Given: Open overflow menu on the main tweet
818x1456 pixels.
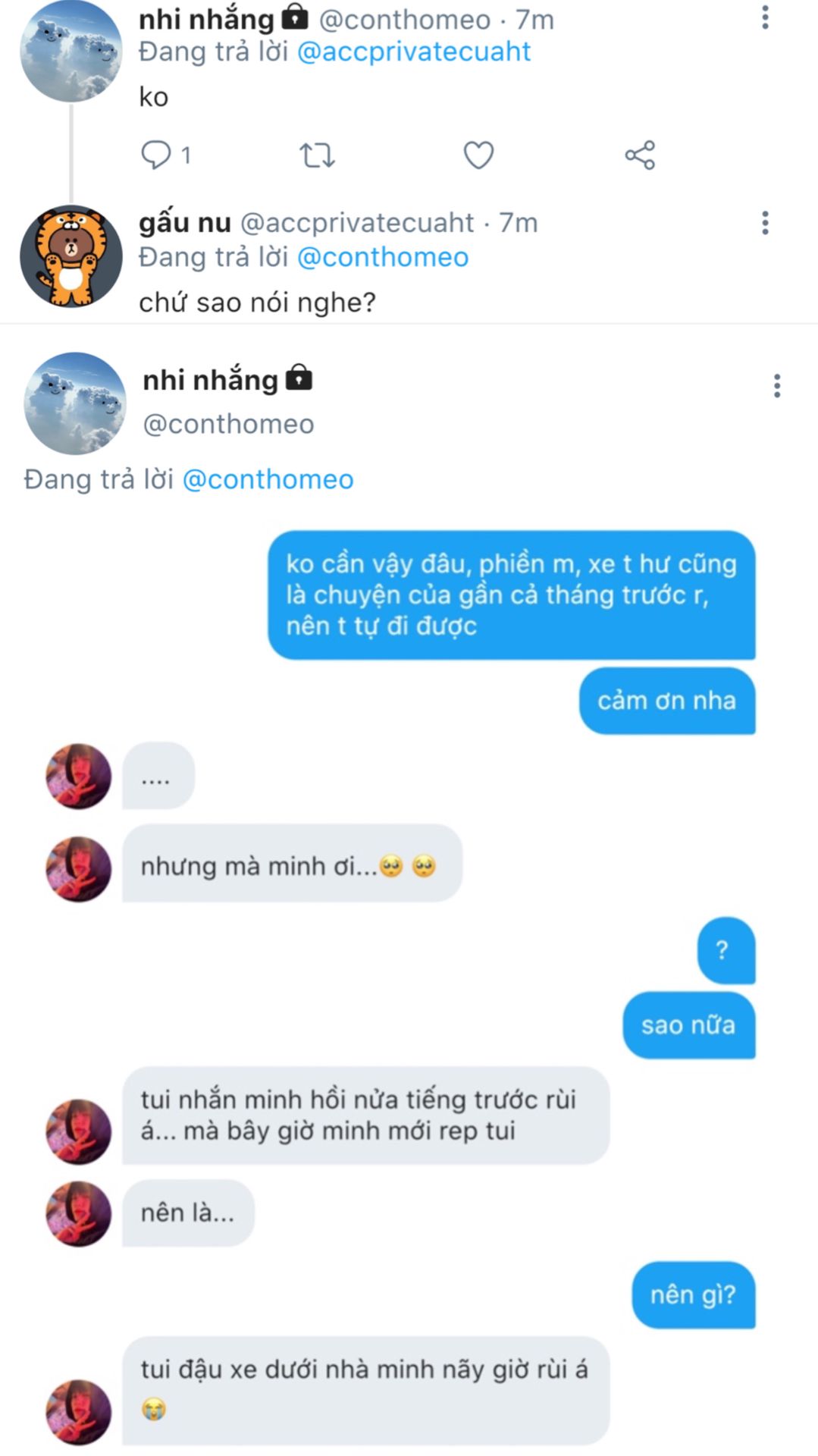Looking at the screenshot, I should point(776,386).
